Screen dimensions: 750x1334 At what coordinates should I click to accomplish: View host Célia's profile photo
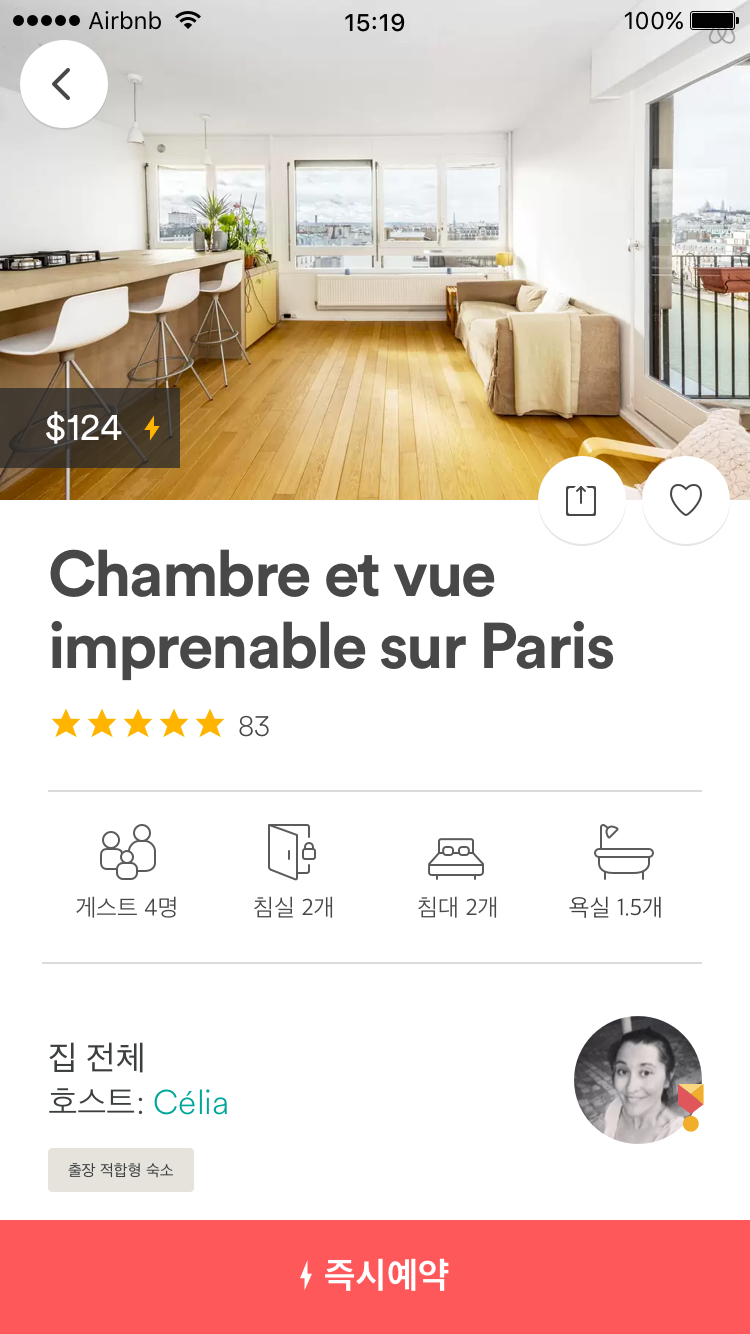point(638,1080)
